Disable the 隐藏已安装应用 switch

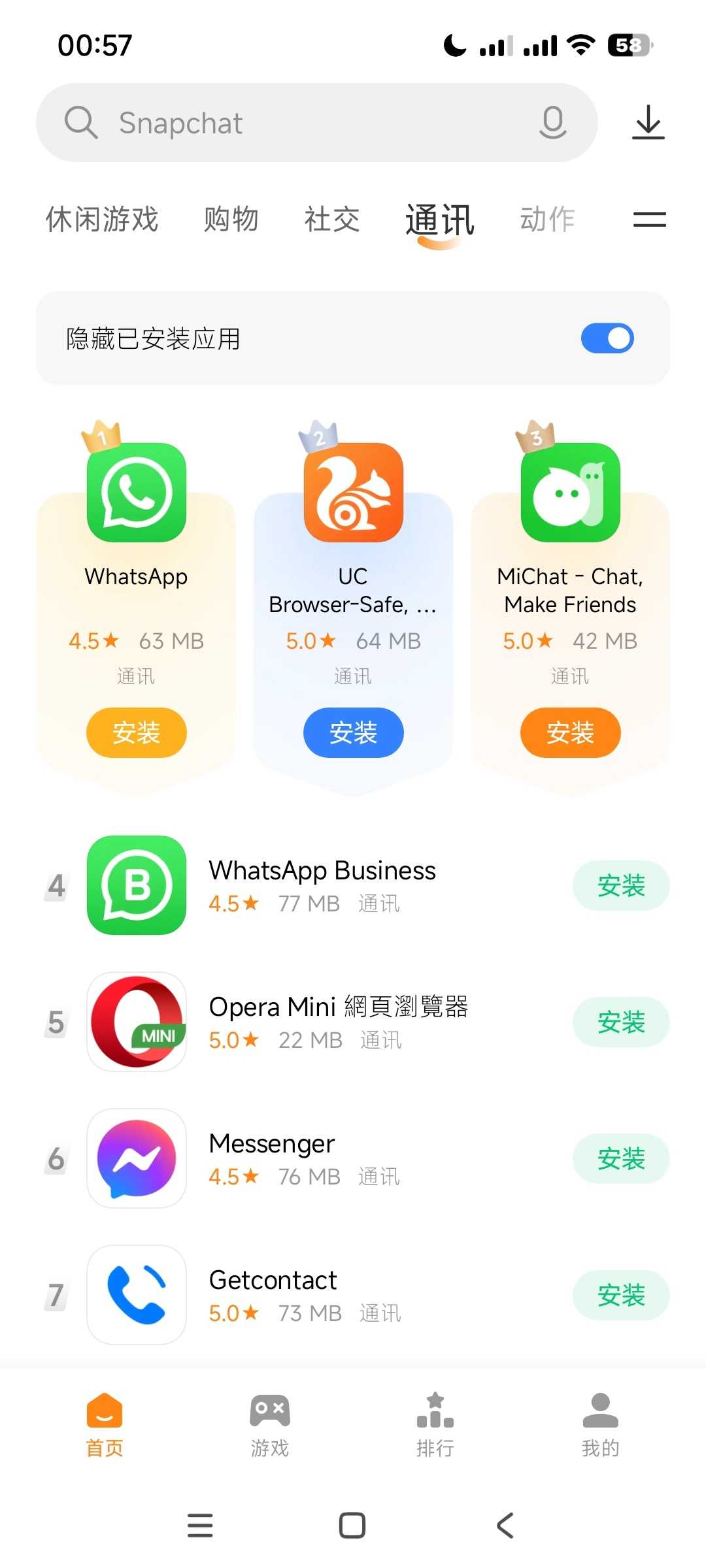pyautogui.click(x=607, y=338)
